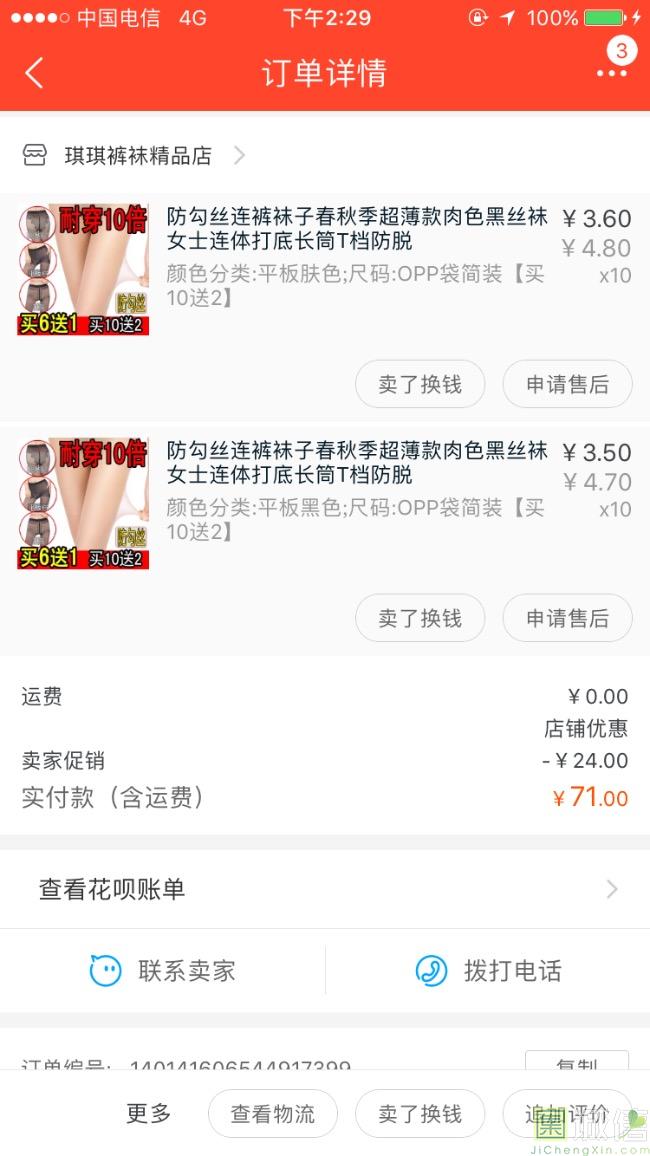The height and width of the screenshot is (1156, 650).
Task: Tap 申请售后 for the 平板黑色 item
Action: click(567, 618)
